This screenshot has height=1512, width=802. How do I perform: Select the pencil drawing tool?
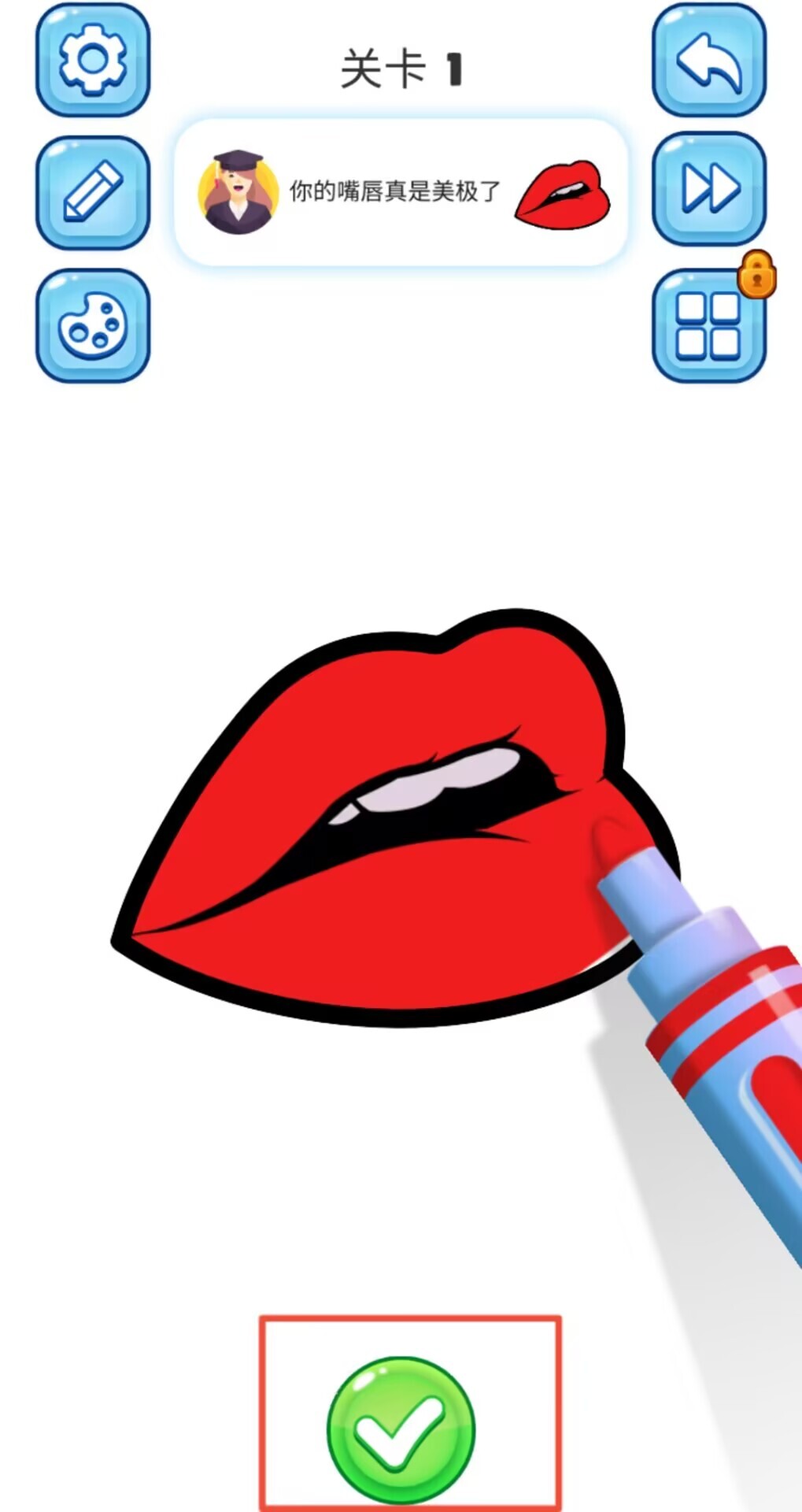point(93,192)
